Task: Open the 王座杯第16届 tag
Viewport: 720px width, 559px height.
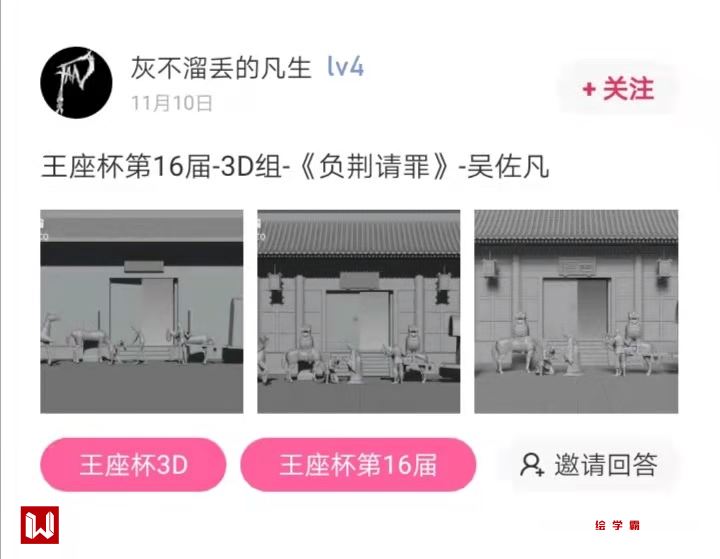Action: point(358,465)
